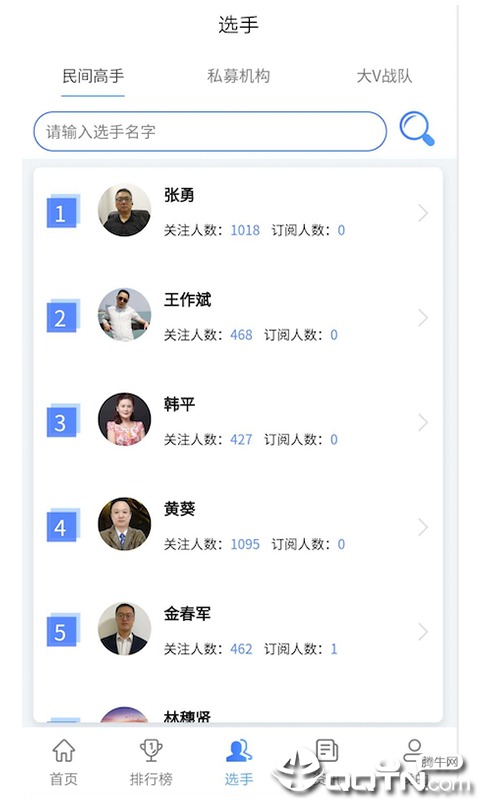This screenshot has height=800, width=480.
Task: Open 王作斌's player profile row
Action: [238, 317]
